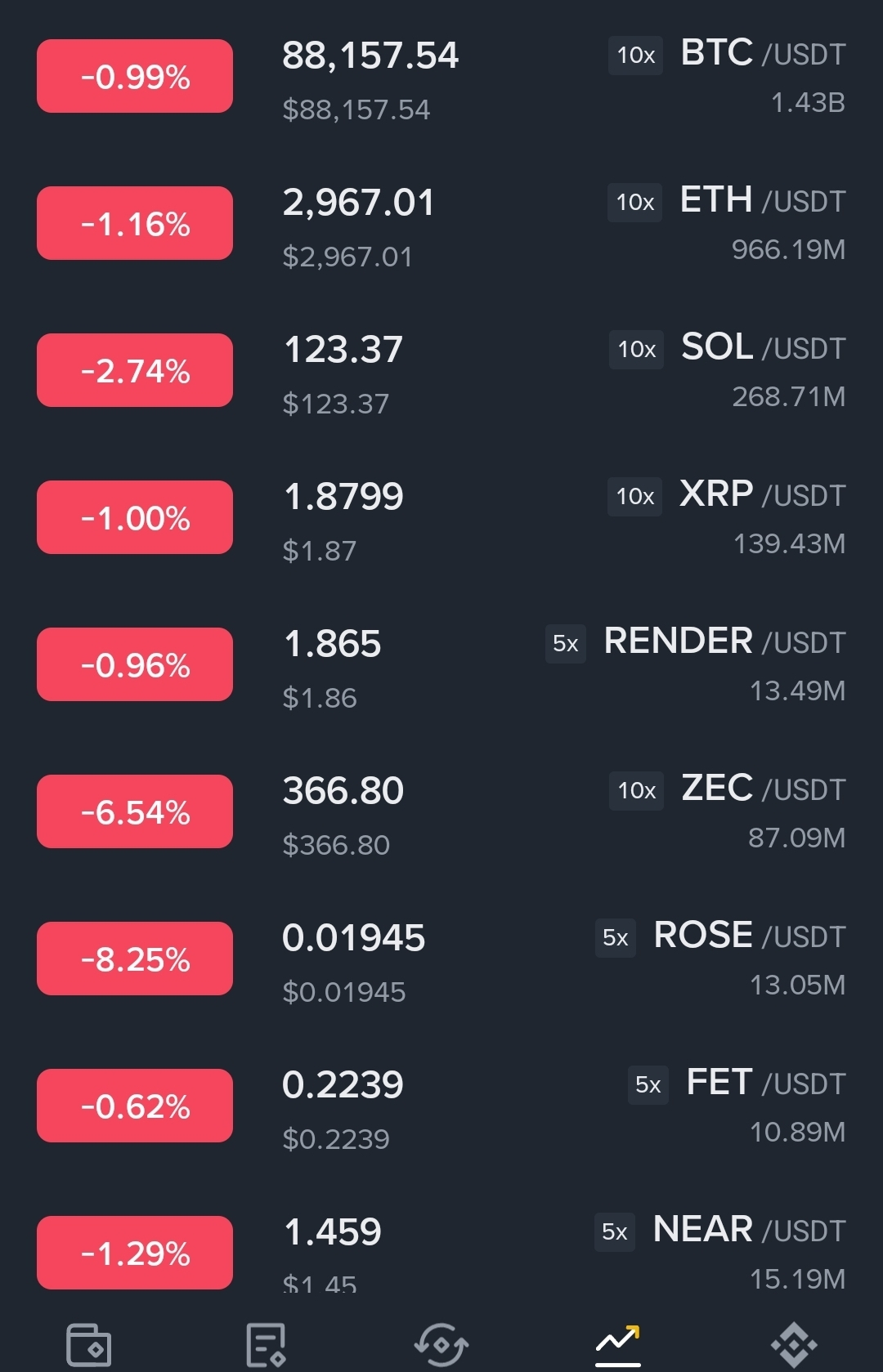Tap the -6.54% change badge for ZEC

pos(135,811)
